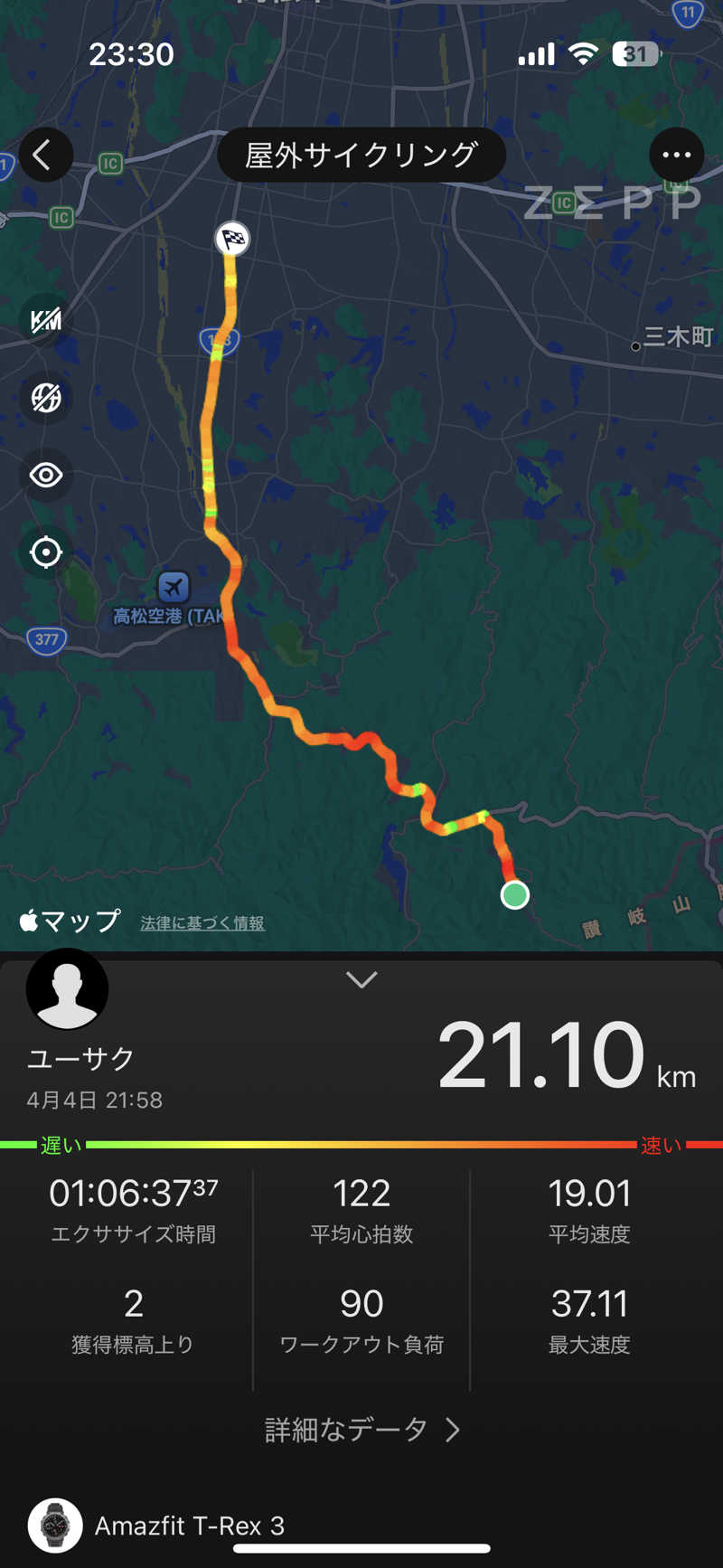Toggle kilometer markers on the map
The width and height of the screenshot is (723, 1568).
pos(46,320)
